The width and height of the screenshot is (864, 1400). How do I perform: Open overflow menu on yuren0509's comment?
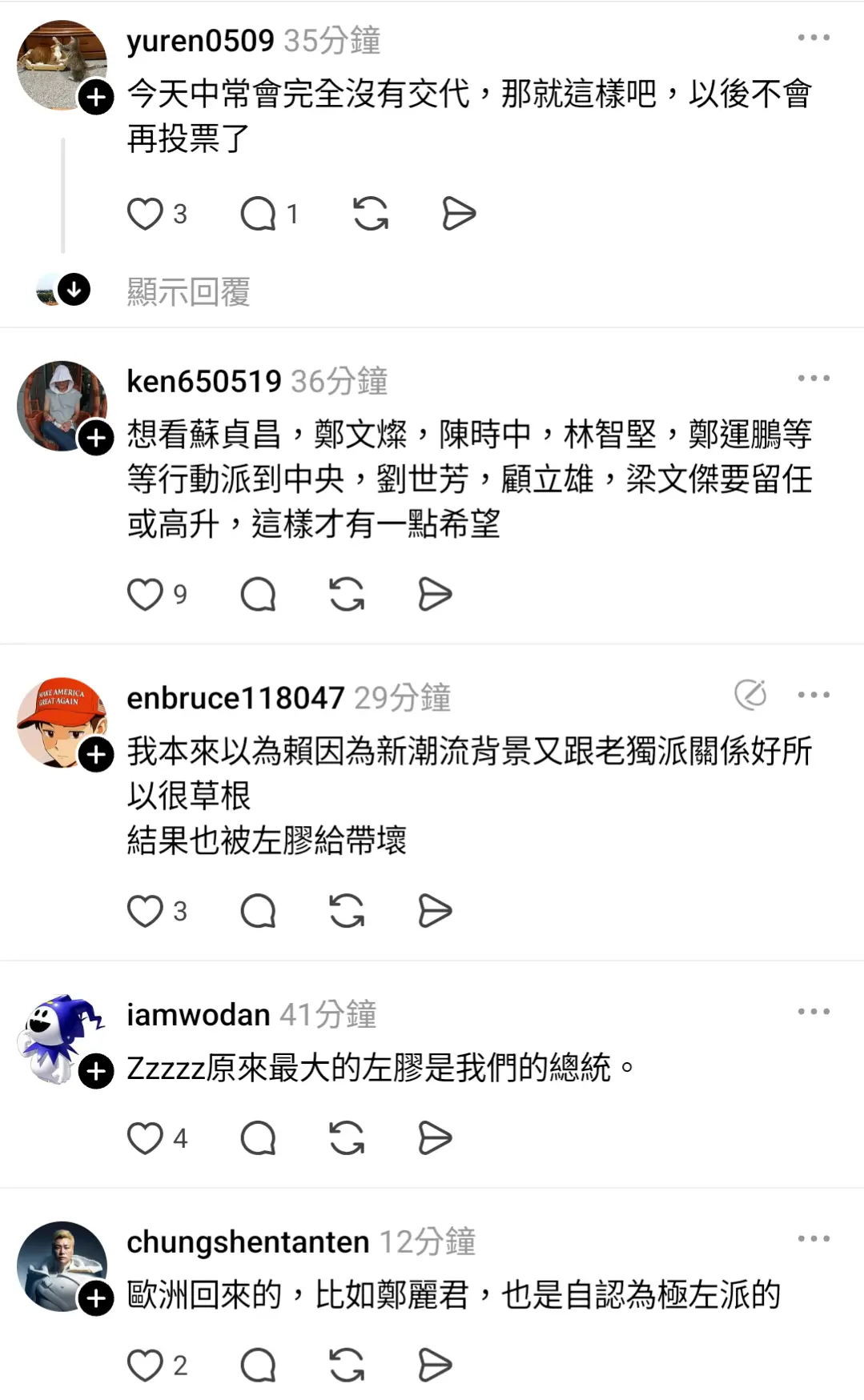point(814,38)
